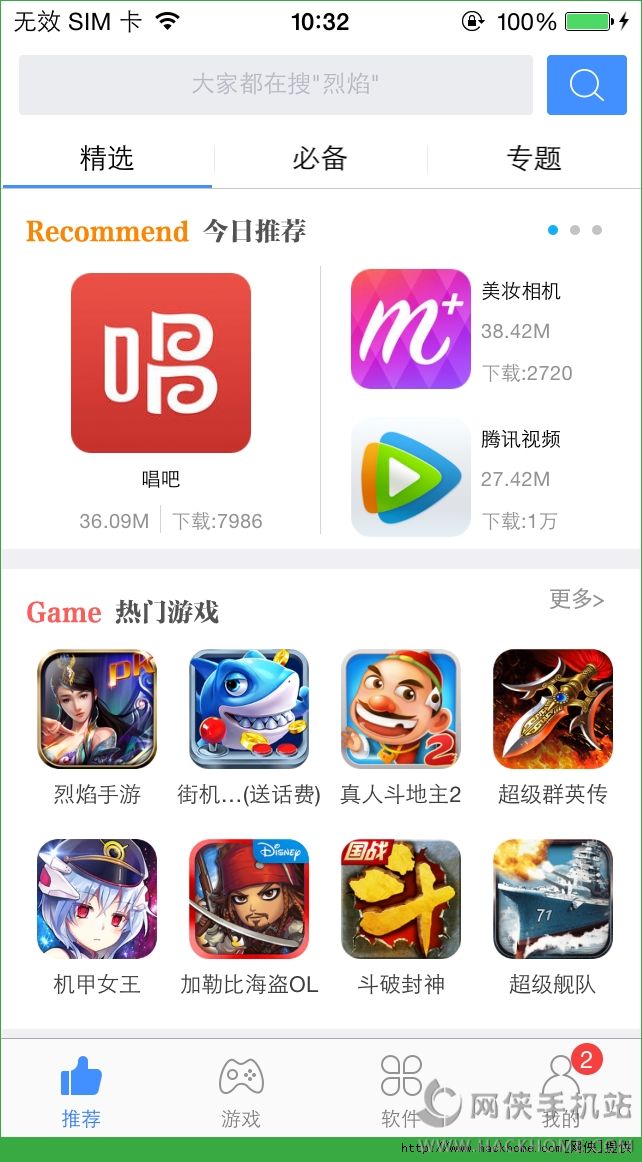Switch to the 必备 tab
This screenshot has width=642, height=1162.
pyautogui.click(x=320, y=158)
